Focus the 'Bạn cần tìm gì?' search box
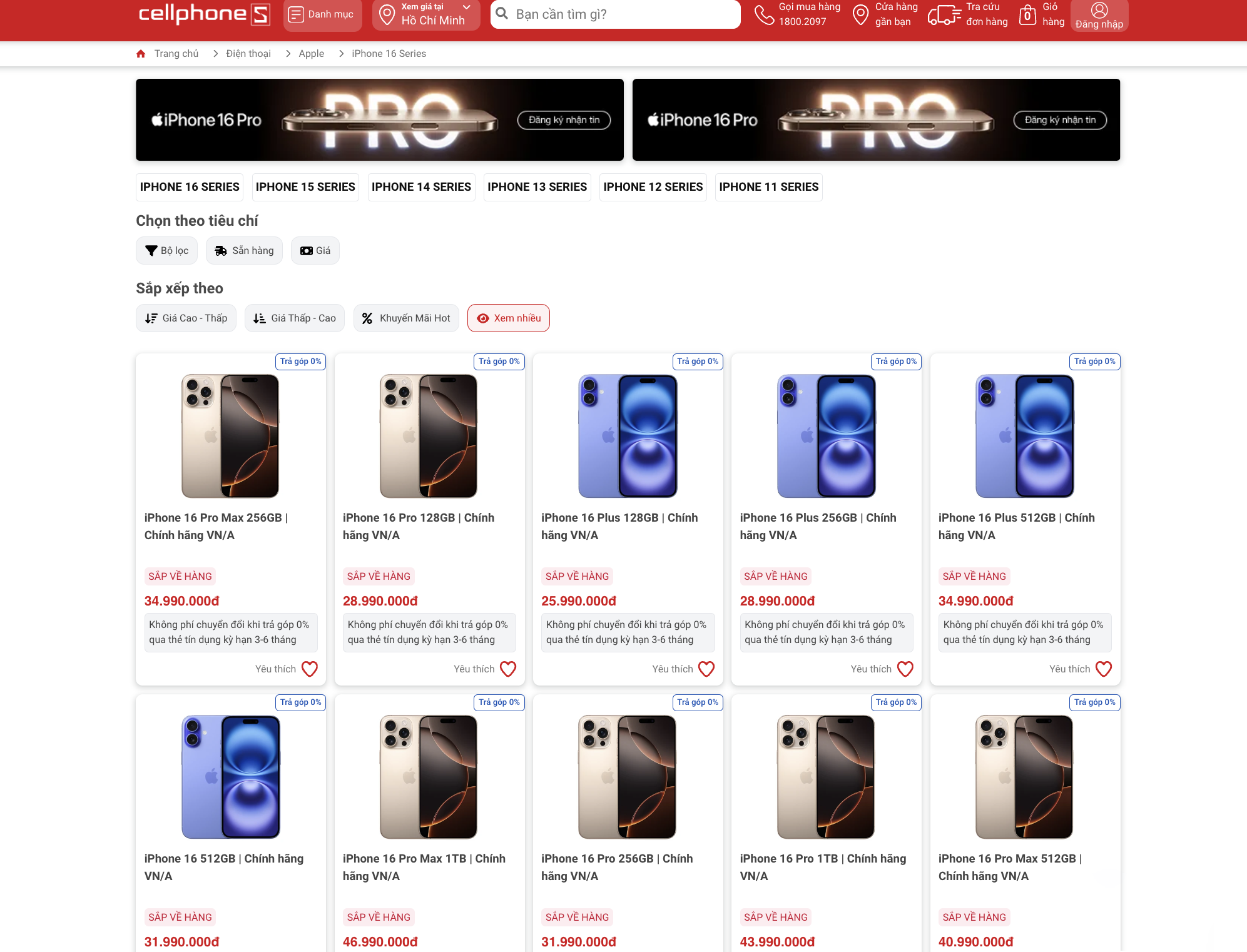Image resolution: width=1247 pixels, height=952 pixels. coord(615,14)
